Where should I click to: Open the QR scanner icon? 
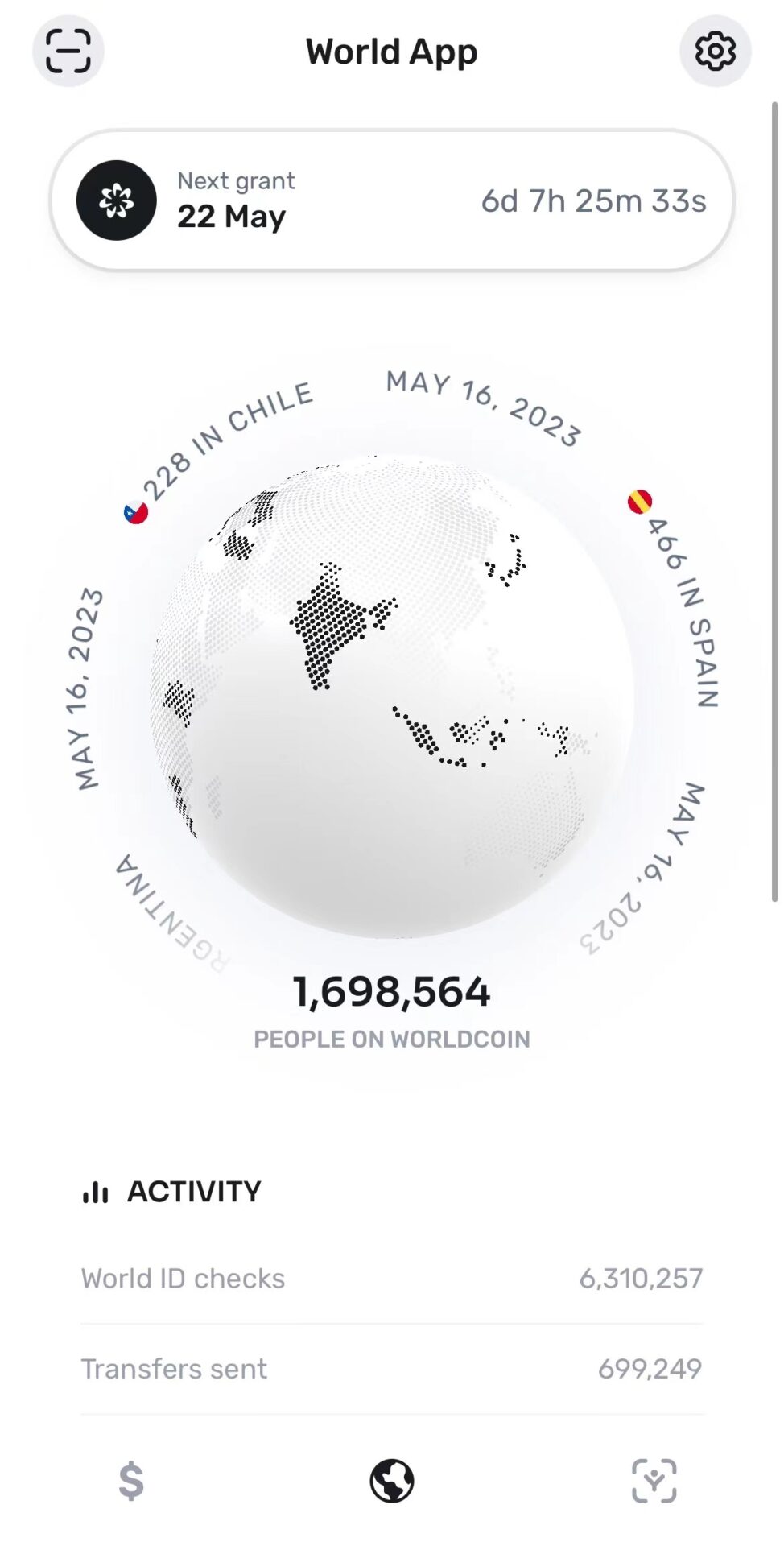click(68, 52)
